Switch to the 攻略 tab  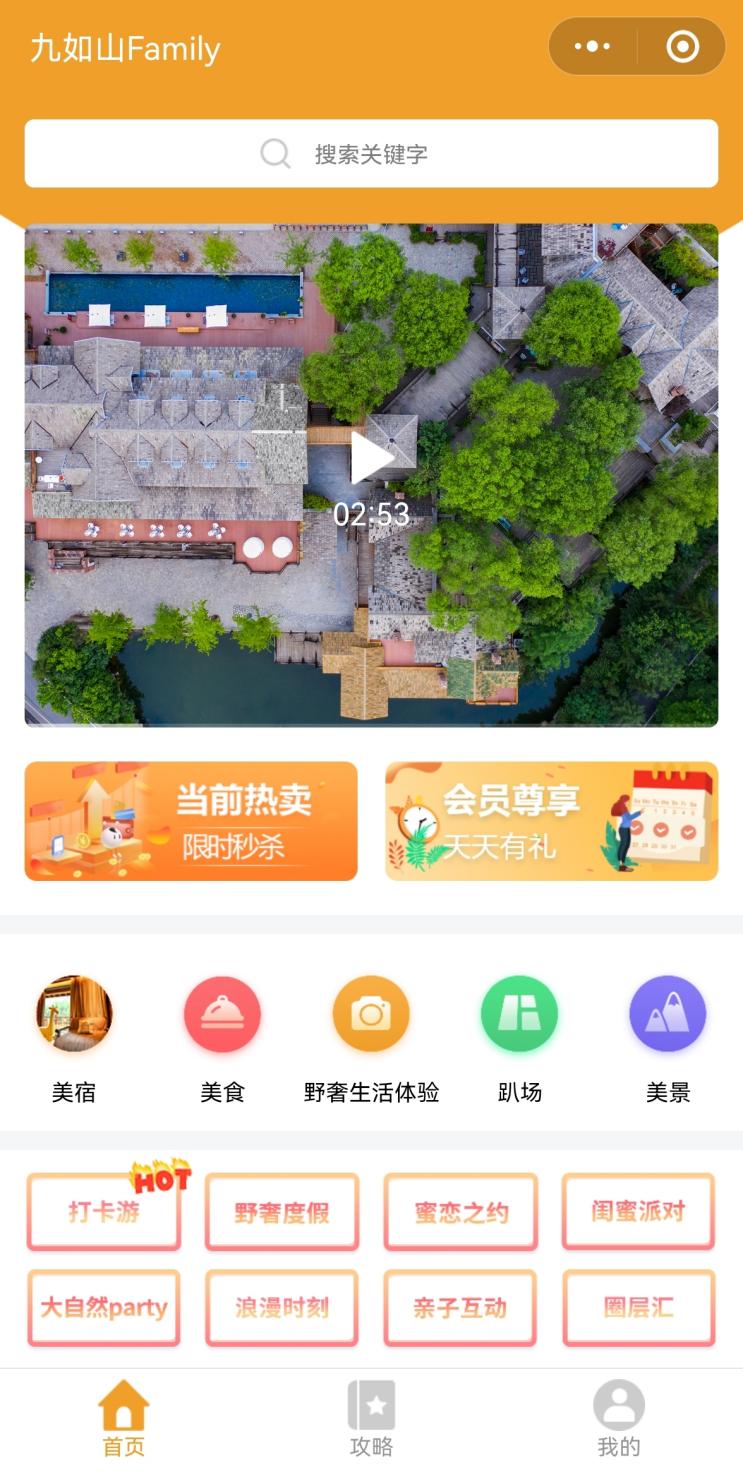coord(371,1418)
